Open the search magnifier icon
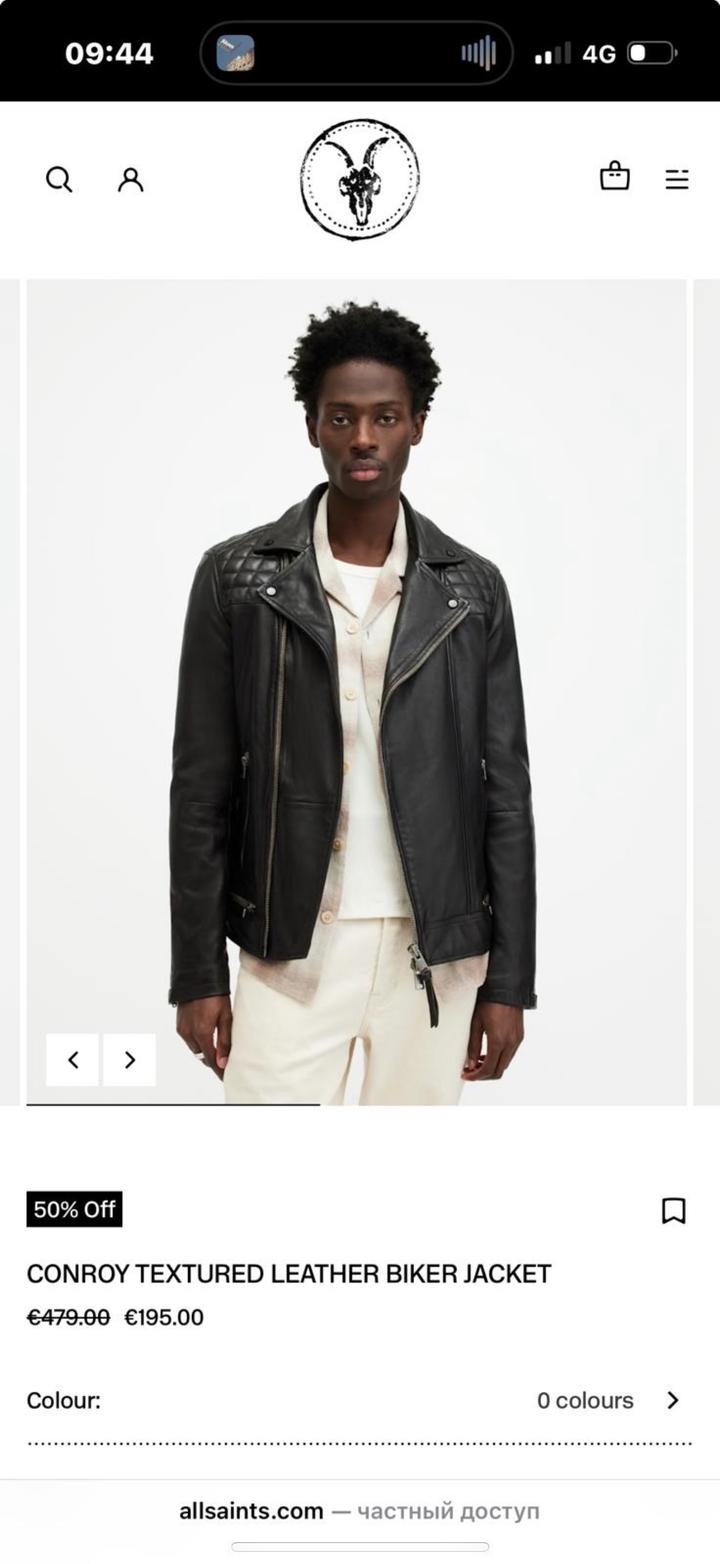 pyautogui.click(x=59, y=179)
